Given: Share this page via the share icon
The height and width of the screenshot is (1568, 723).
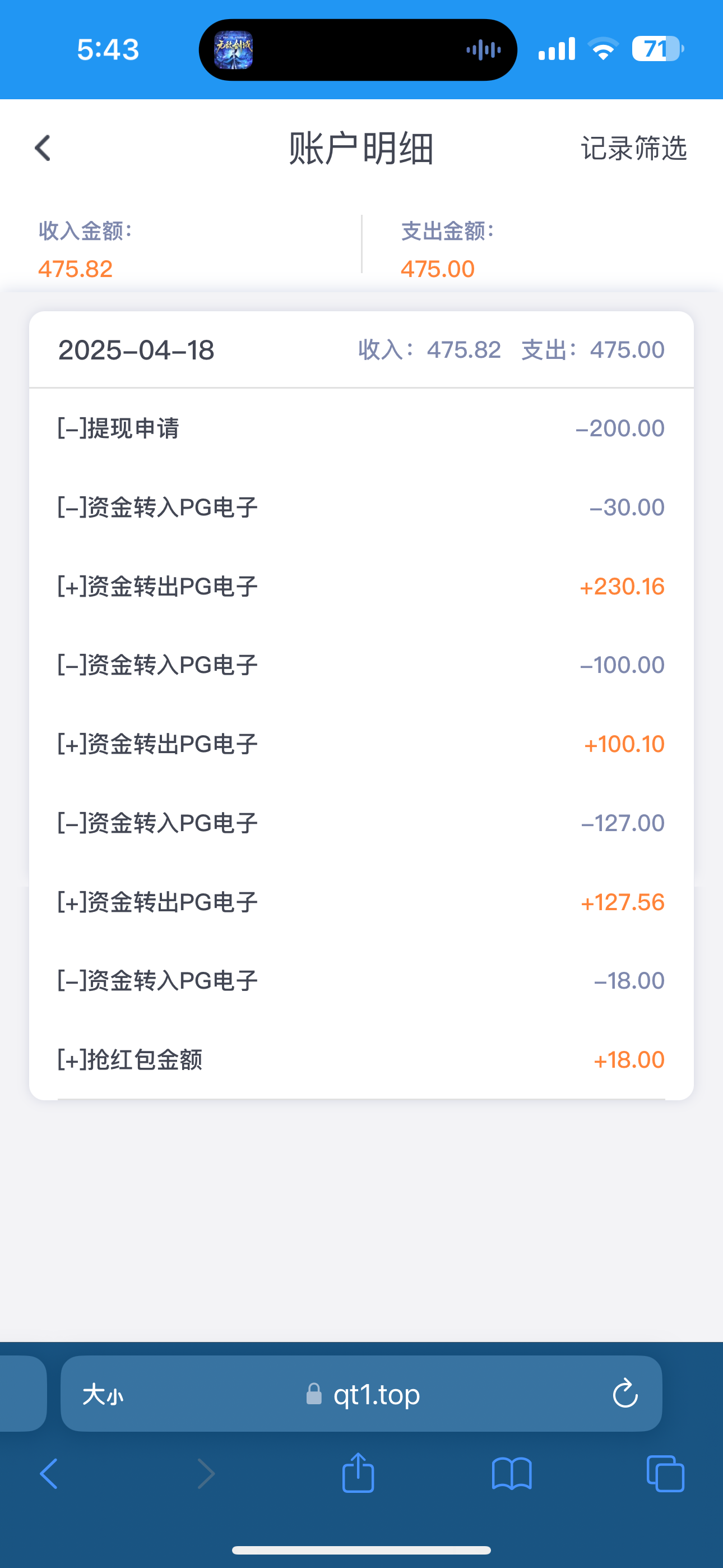Looking at the screenshot, I should (x=358, y=1473).
